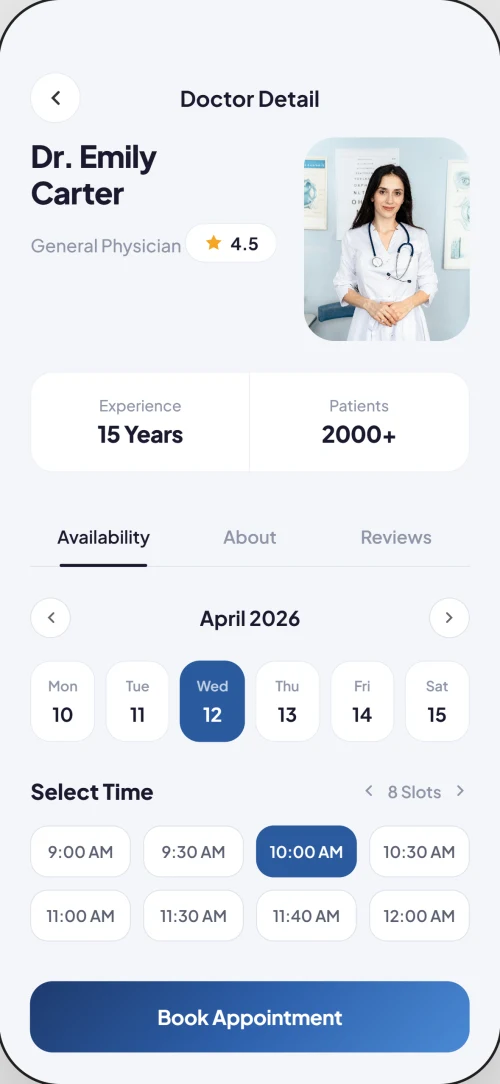Select the 9:00 AM time slot

tap(80, 852)
